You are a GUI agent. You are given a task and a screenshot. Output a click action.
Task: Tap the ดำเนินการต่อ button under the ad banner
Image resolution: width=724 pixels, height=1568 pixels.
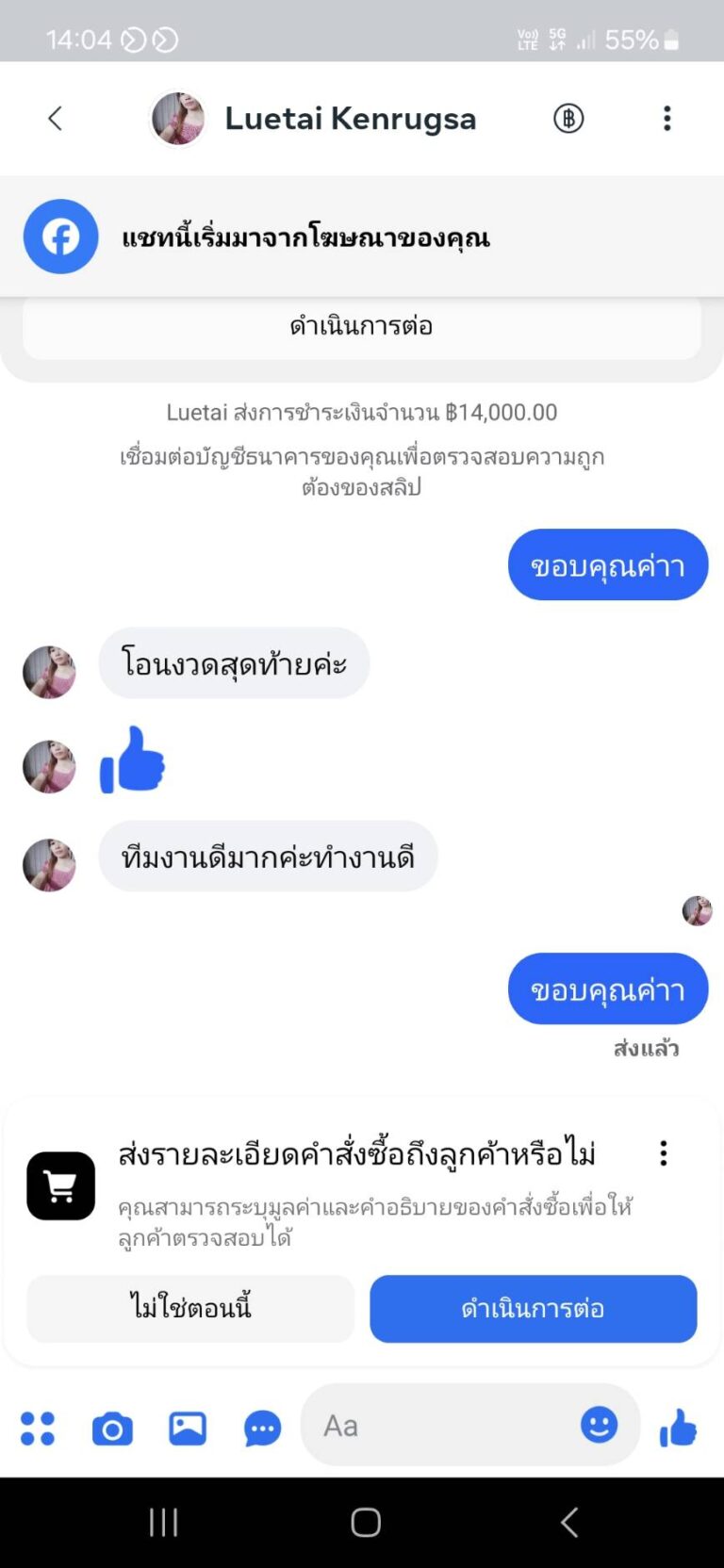(361, 327)
